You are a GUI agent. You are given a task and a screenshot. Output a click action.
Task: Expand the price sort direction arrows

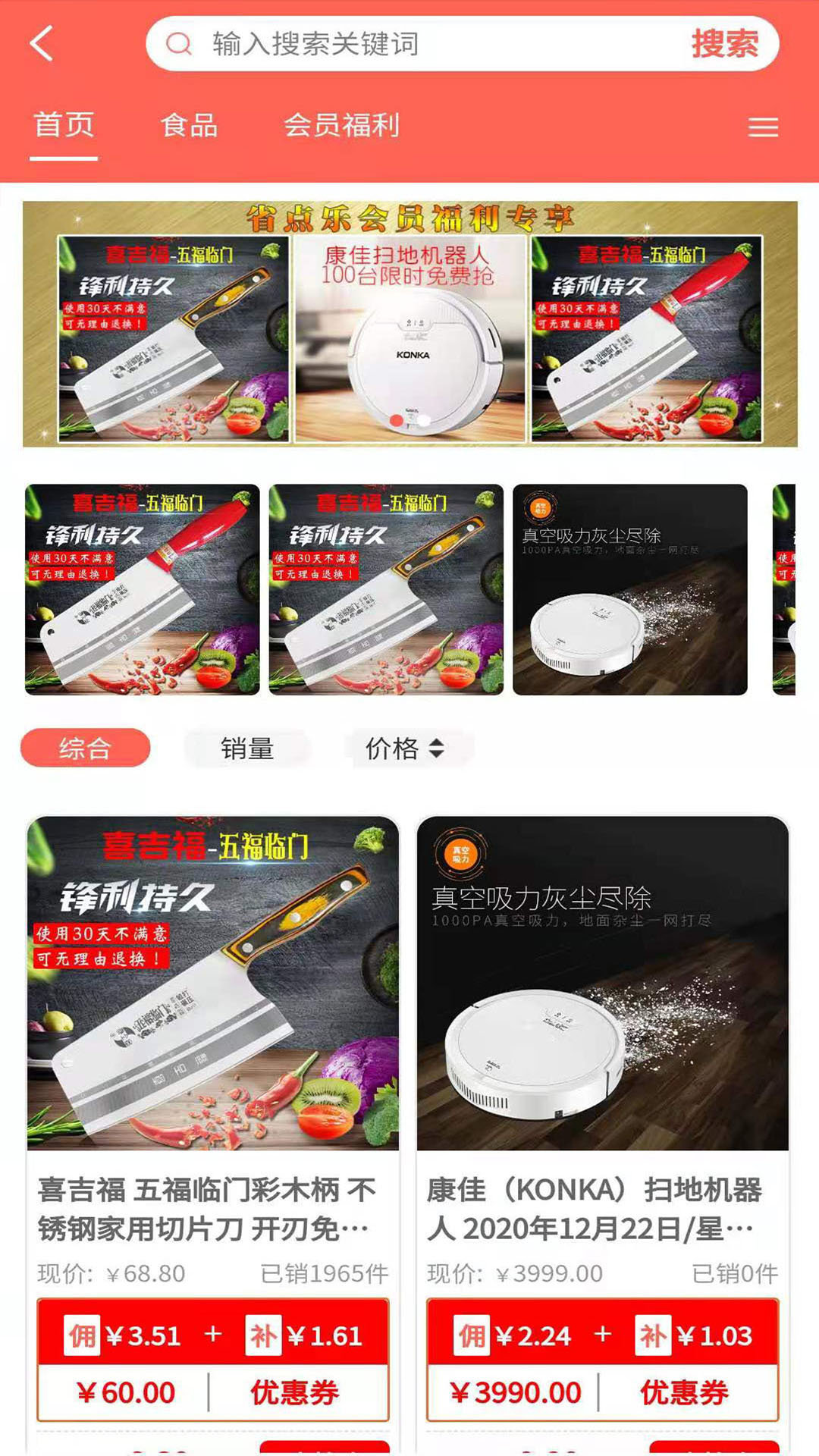coord(438,747)
